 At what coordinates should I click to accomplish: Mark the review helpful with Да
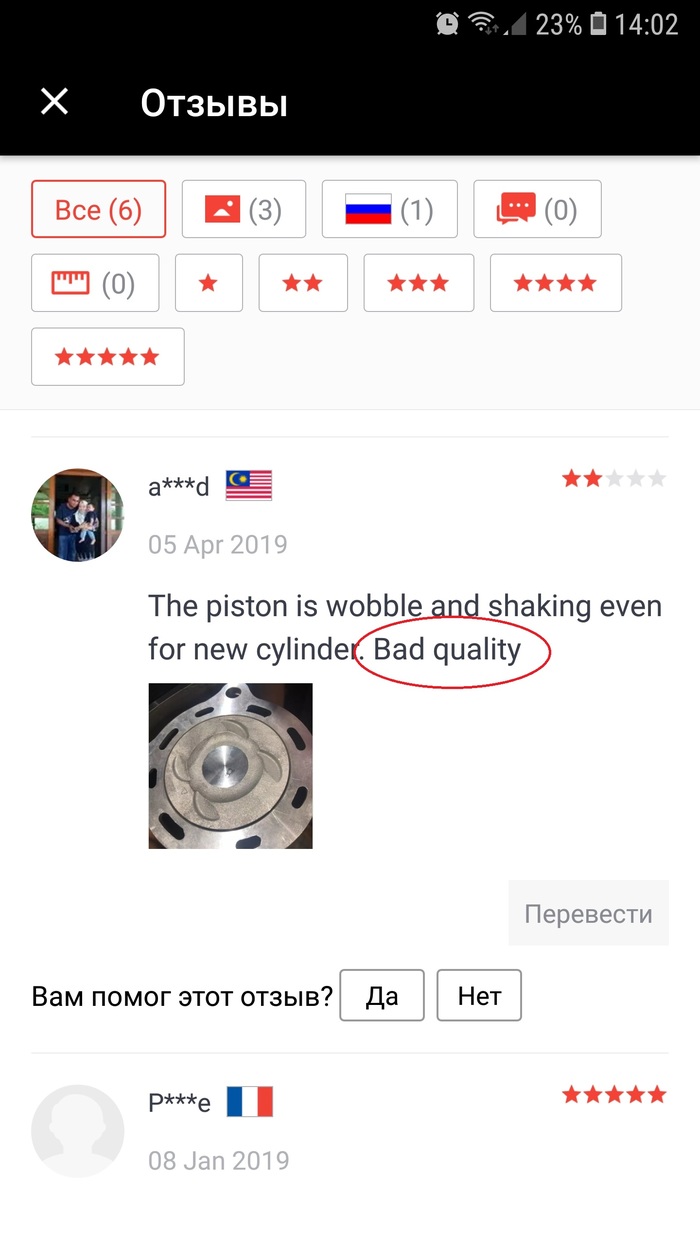point(382,996)
